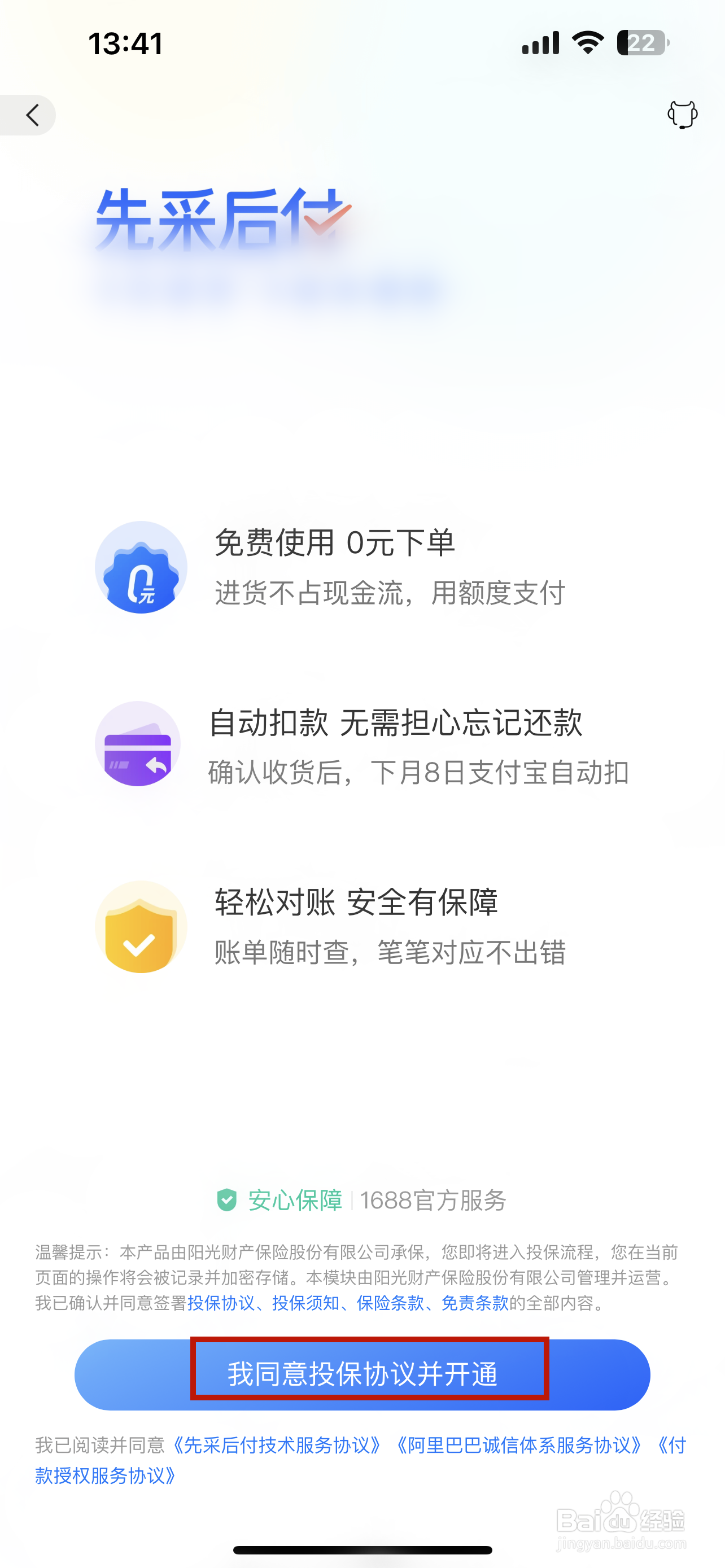The image size is (725, 1568).
Task: Open the customer service headset icon
Action: pos(683,115)
